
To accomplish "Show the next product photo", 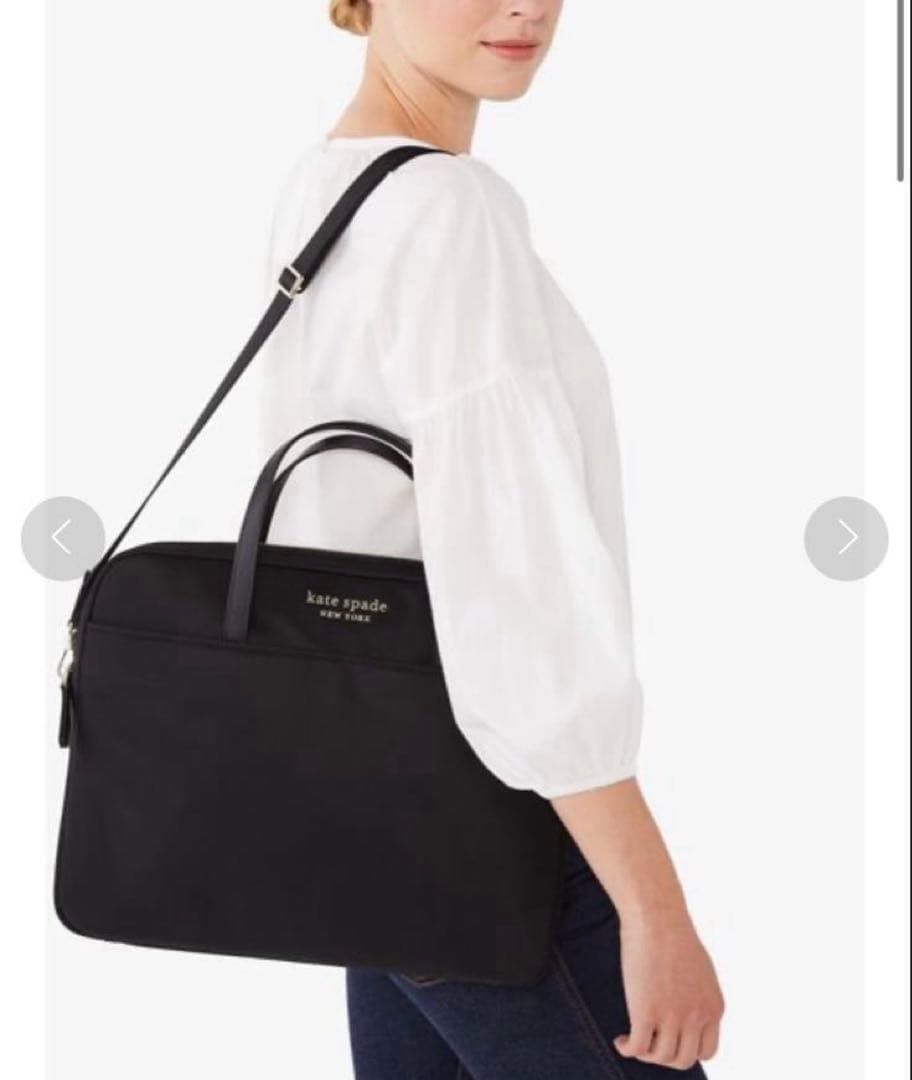I will pyautogui.click(x=846, y=538).
